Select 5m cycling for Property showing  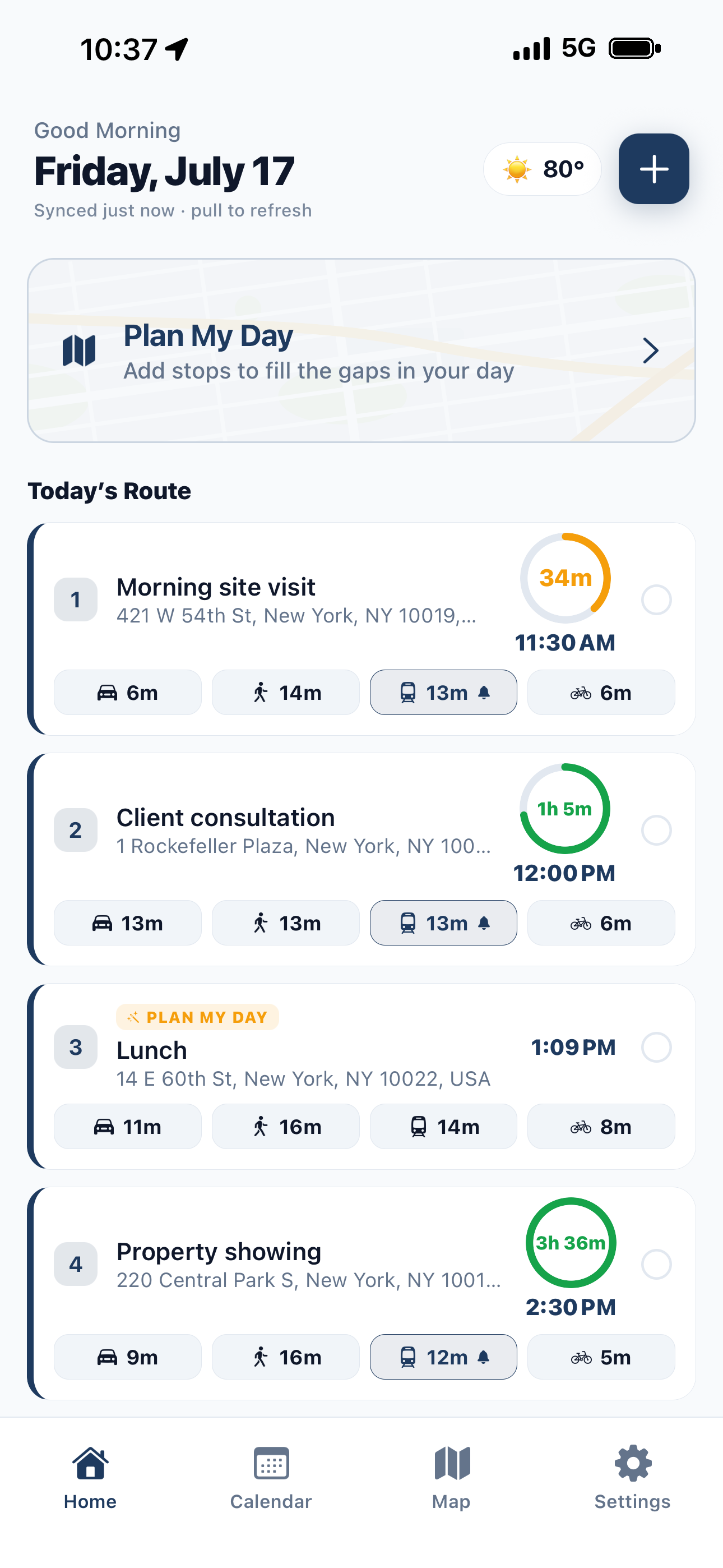point(601,1357)
